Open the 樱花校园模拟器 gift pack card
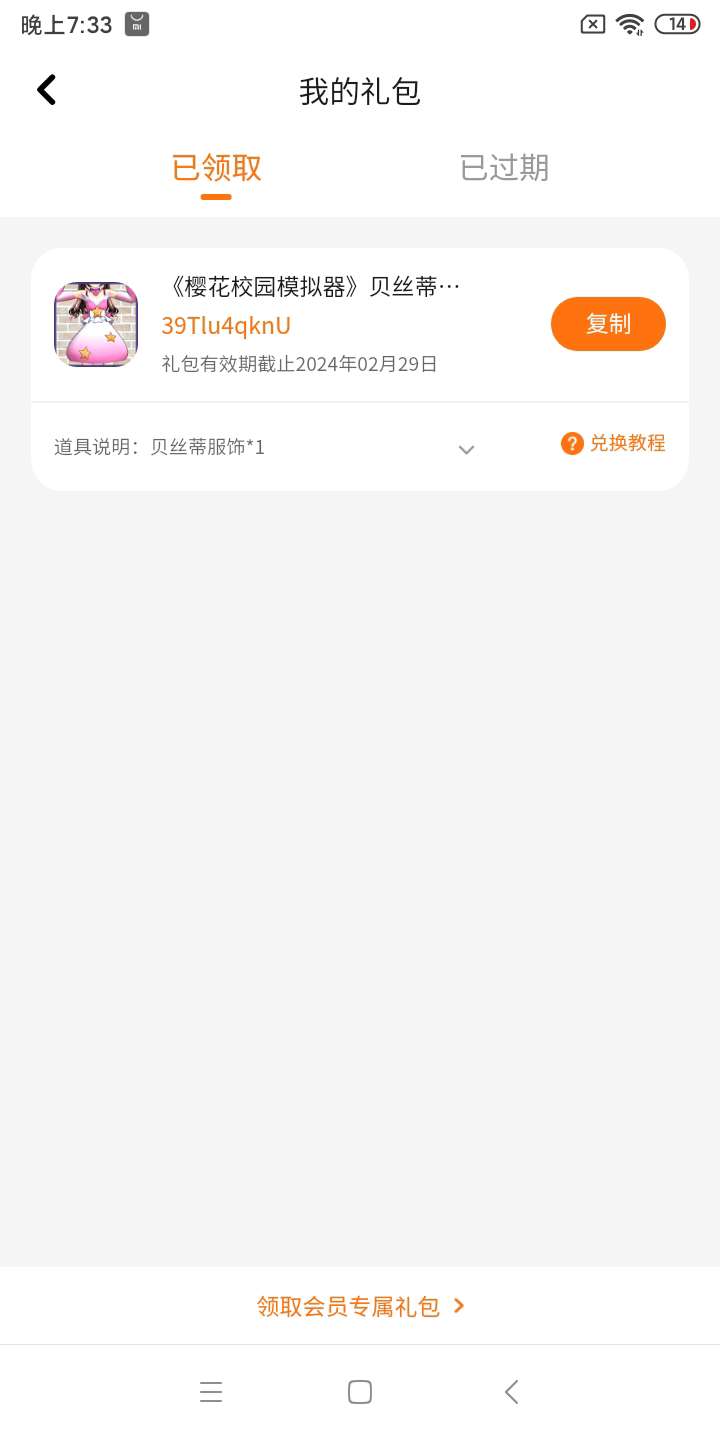This screenshot has height=1440, width=720. point(310,288)
